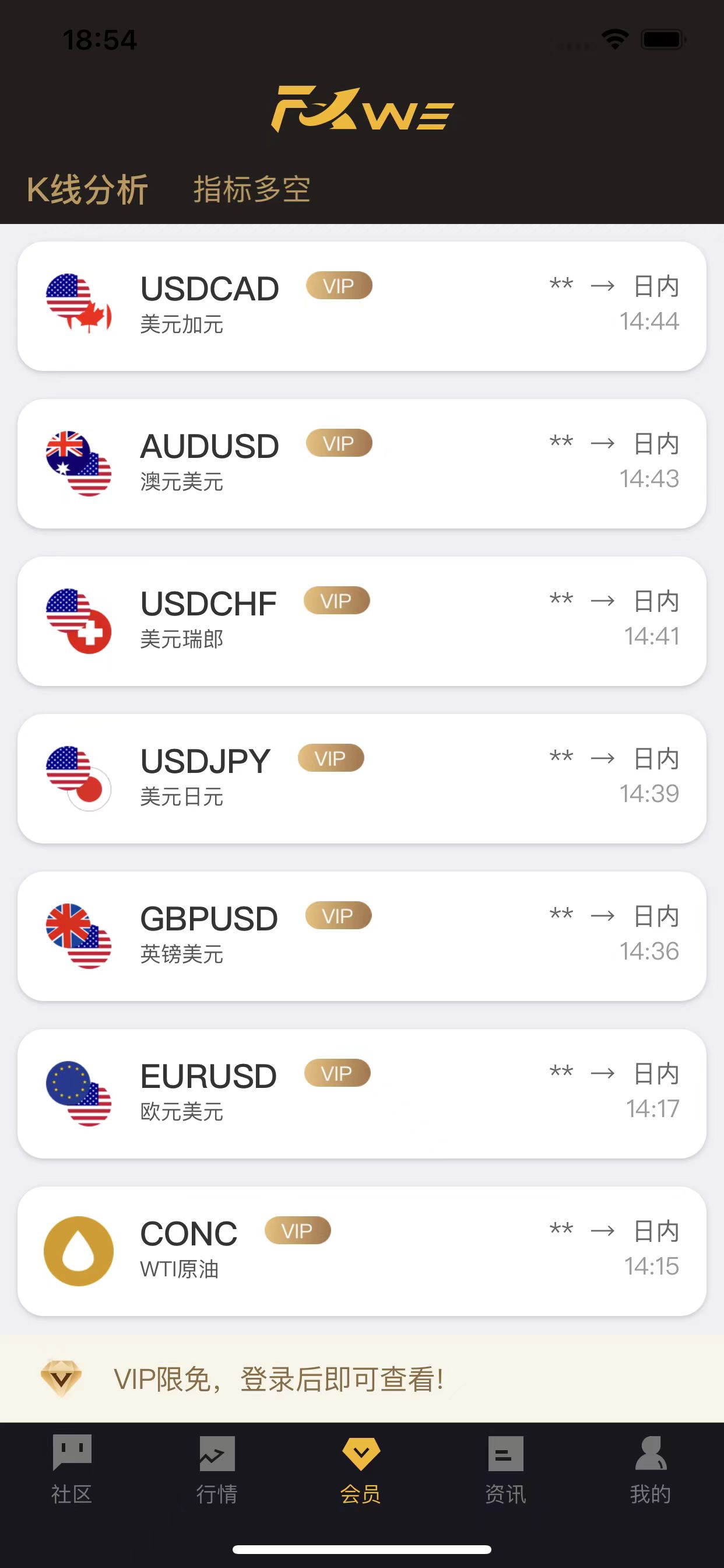Switch to the 指标多空 tab
Screen dimensions: 724x1568
point(252,190)
